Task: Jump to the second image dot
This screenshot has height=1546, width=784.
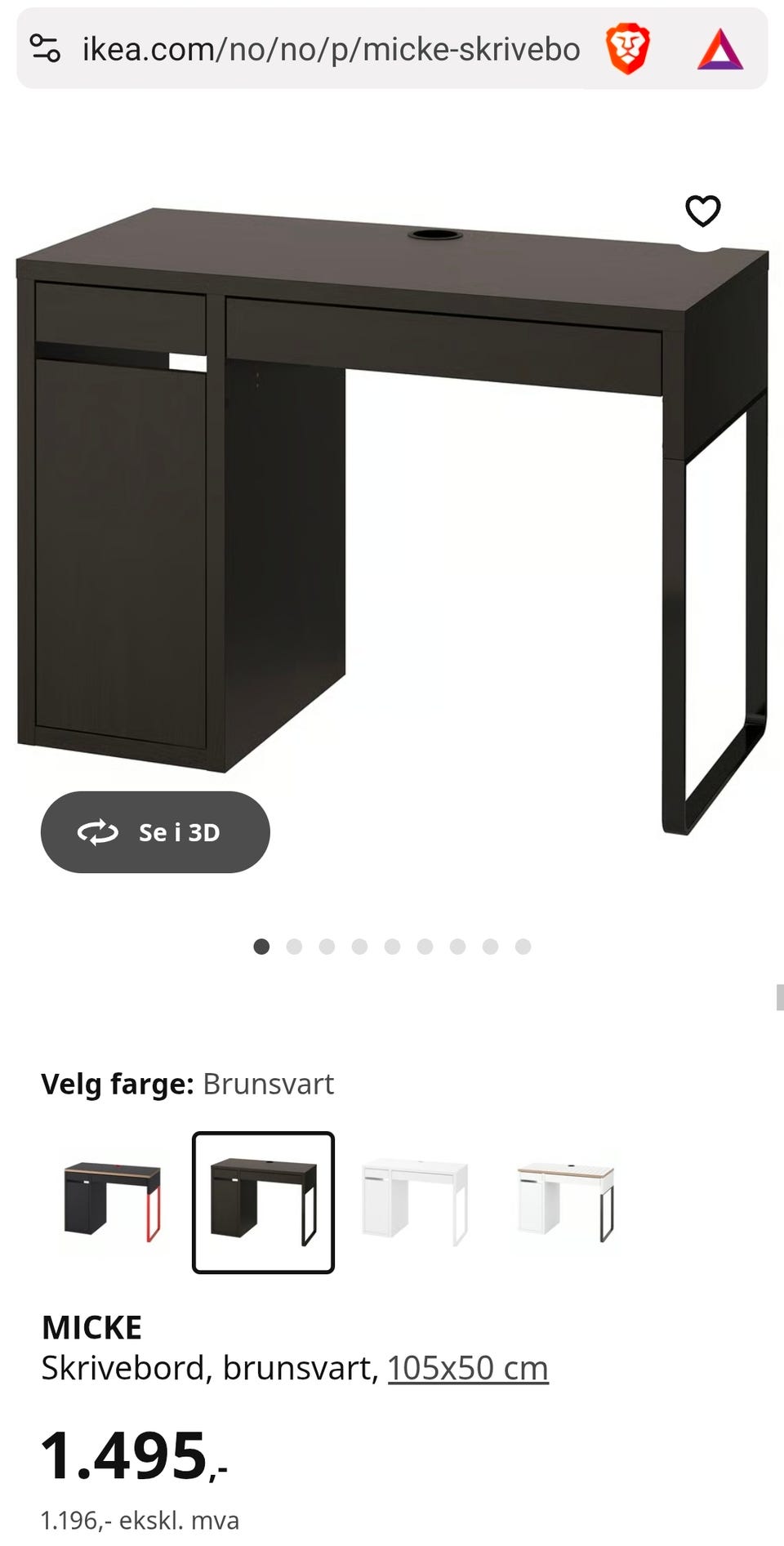Action: pos(294,947)
